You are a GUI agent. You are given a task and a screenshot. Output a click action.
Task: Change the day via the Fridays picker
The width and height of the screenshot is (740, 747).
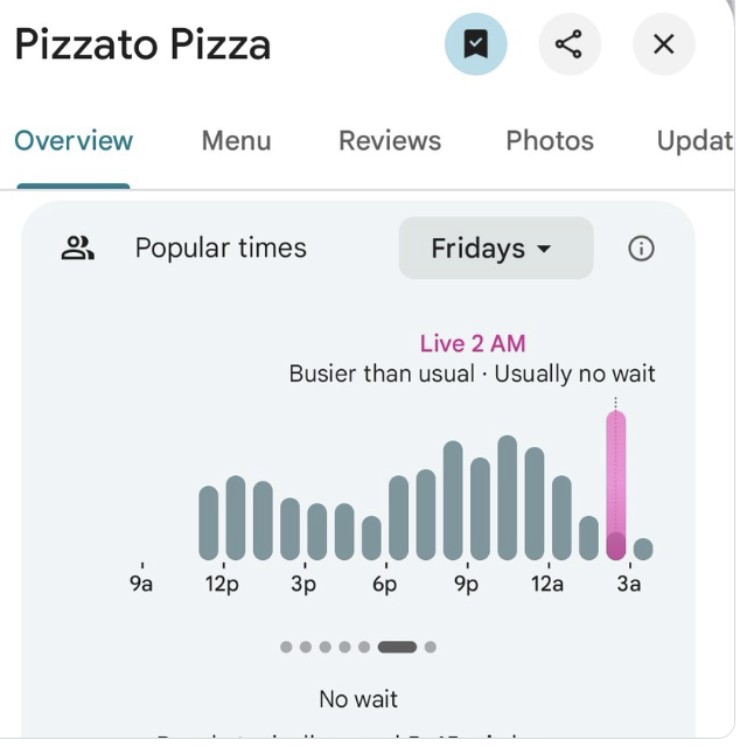point(494,248)
